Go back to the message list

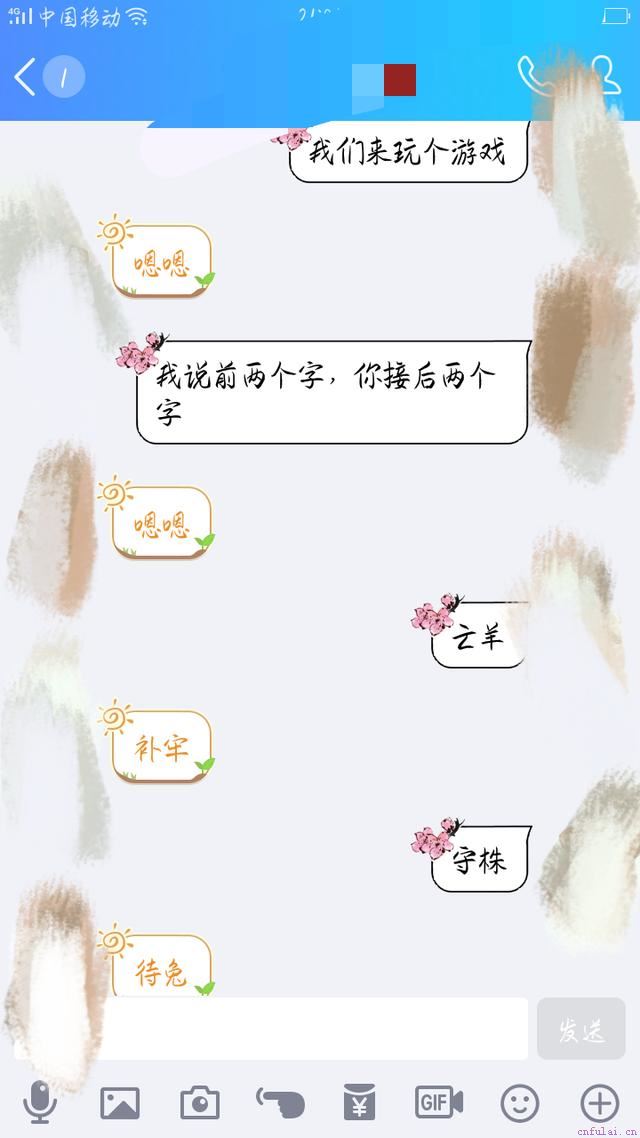[x=27, y=77]
